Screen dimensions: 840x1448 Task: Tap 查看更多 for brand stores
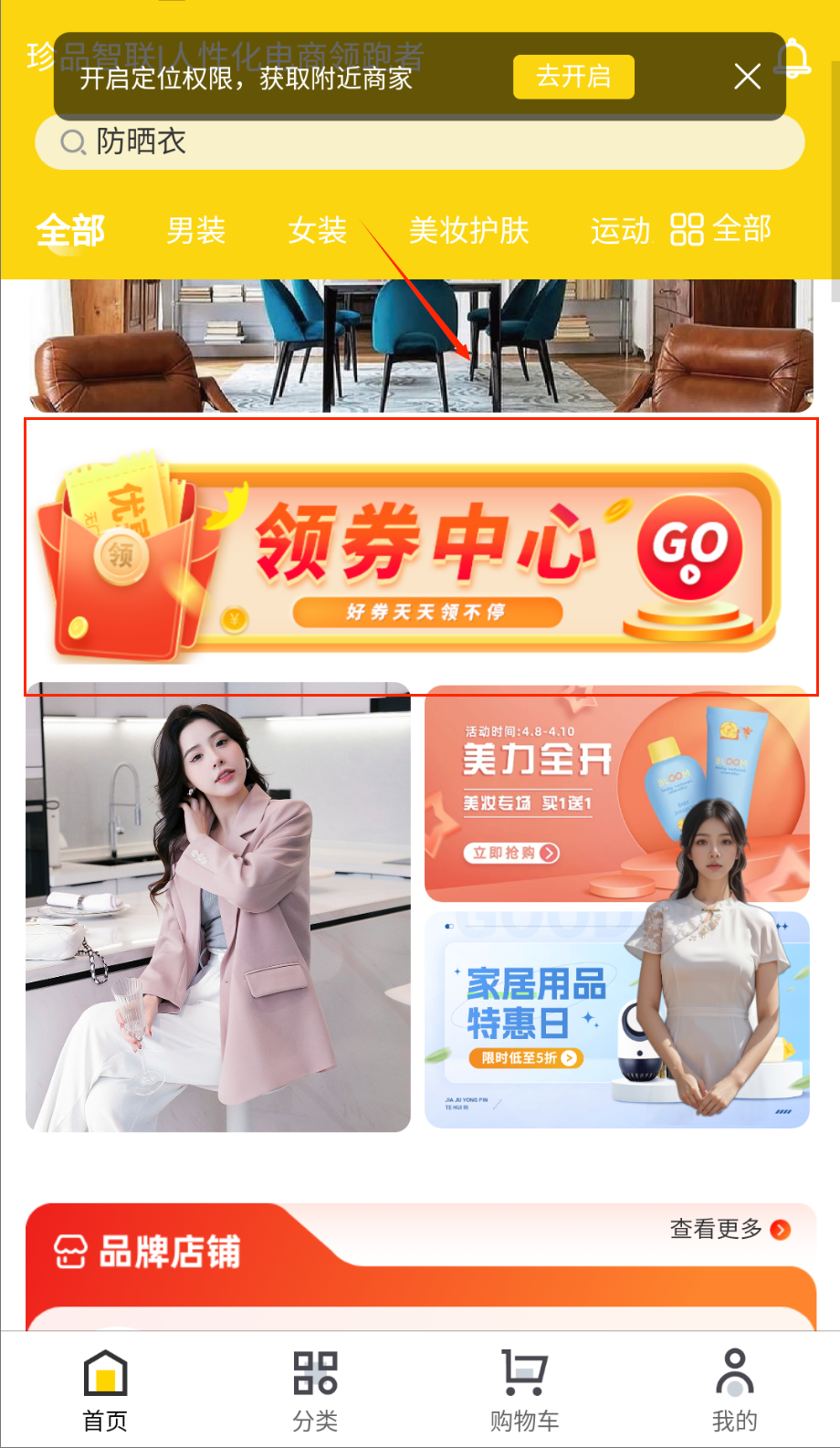pyautogui.click(x=729, y=1229)
